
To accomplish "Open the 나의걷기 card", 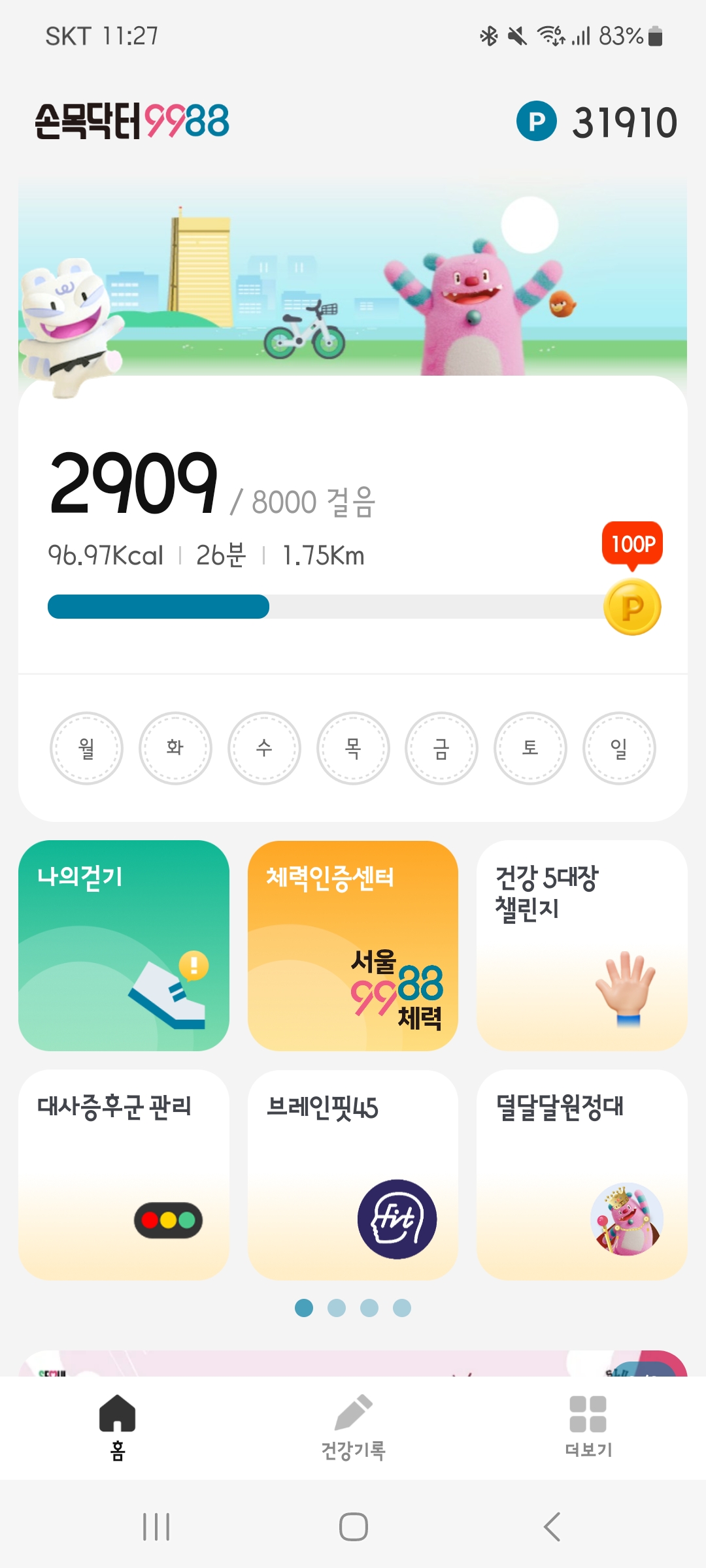I will pos(124,945).
